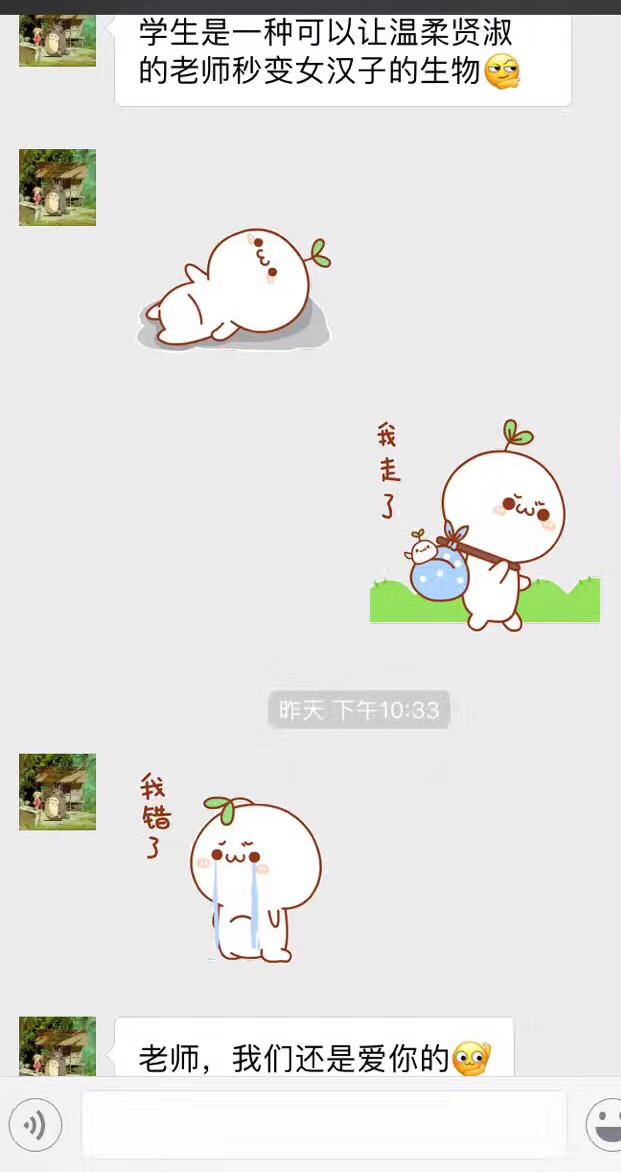The width and height of the screenshot is (621, 1172).
Task: Switch to voice message input
Action: coord(35,1126)
